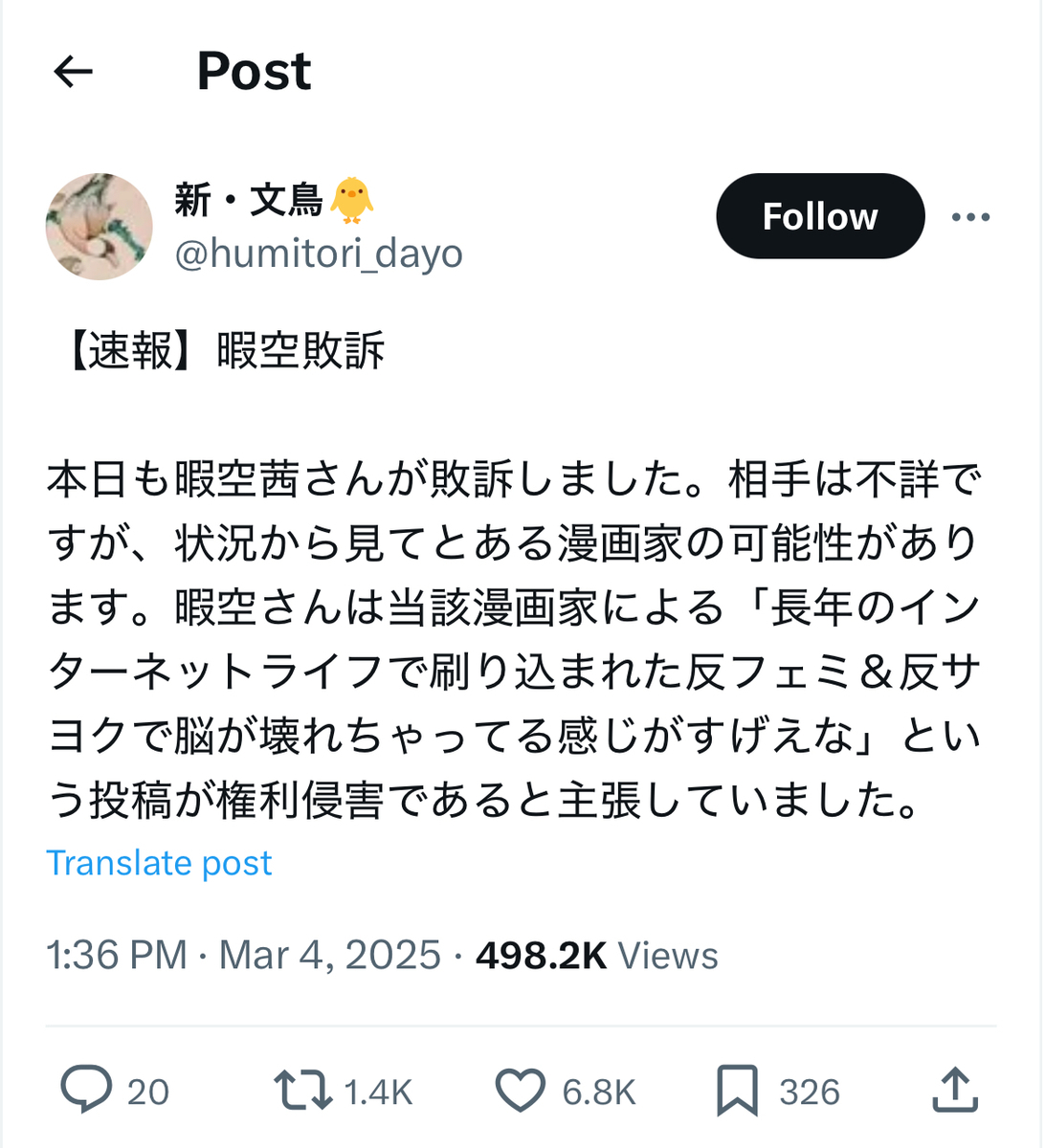1045x1148 pixels.
Task: Open the @humitori_dayo profile handle
Action: click(319, 254)
